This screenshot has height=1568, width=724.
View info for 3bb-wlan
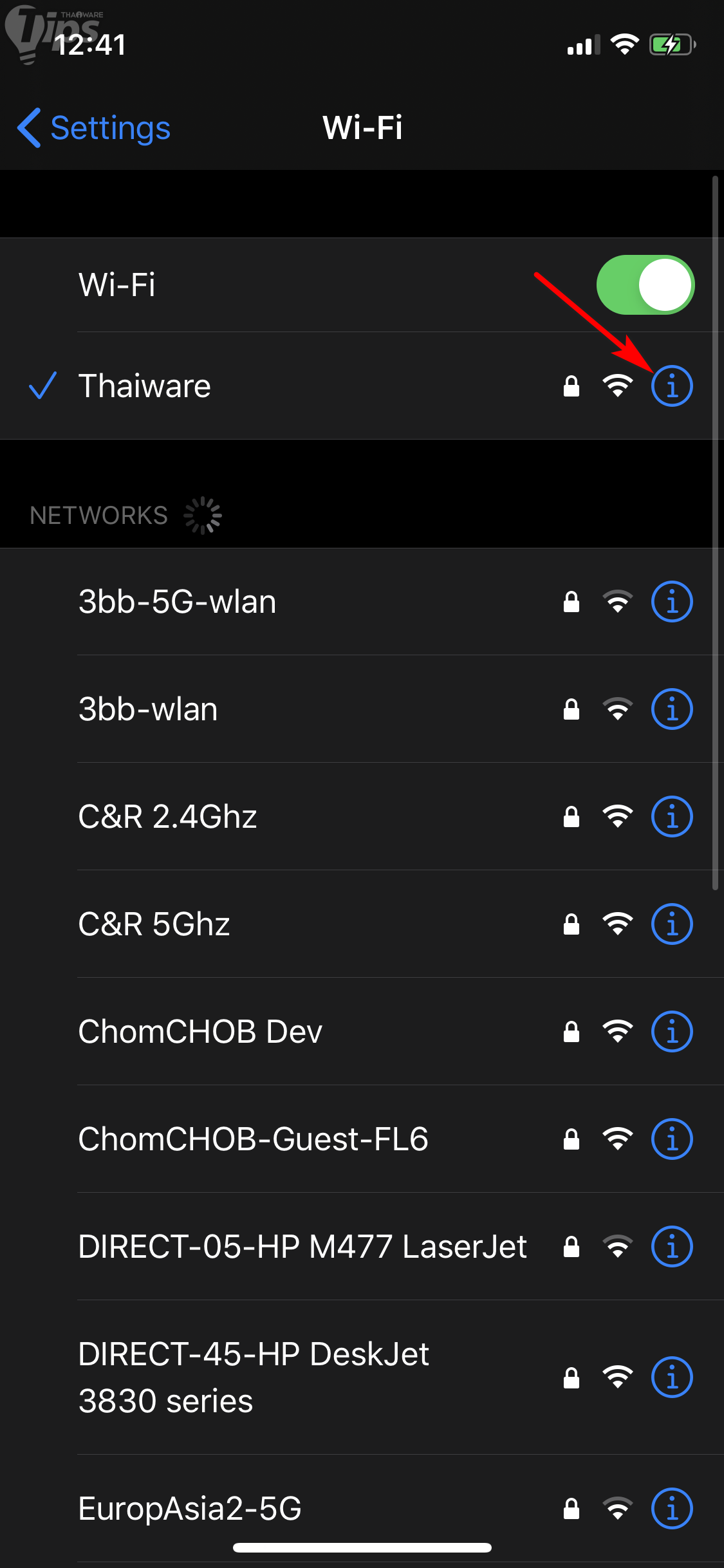pos(672,709)
